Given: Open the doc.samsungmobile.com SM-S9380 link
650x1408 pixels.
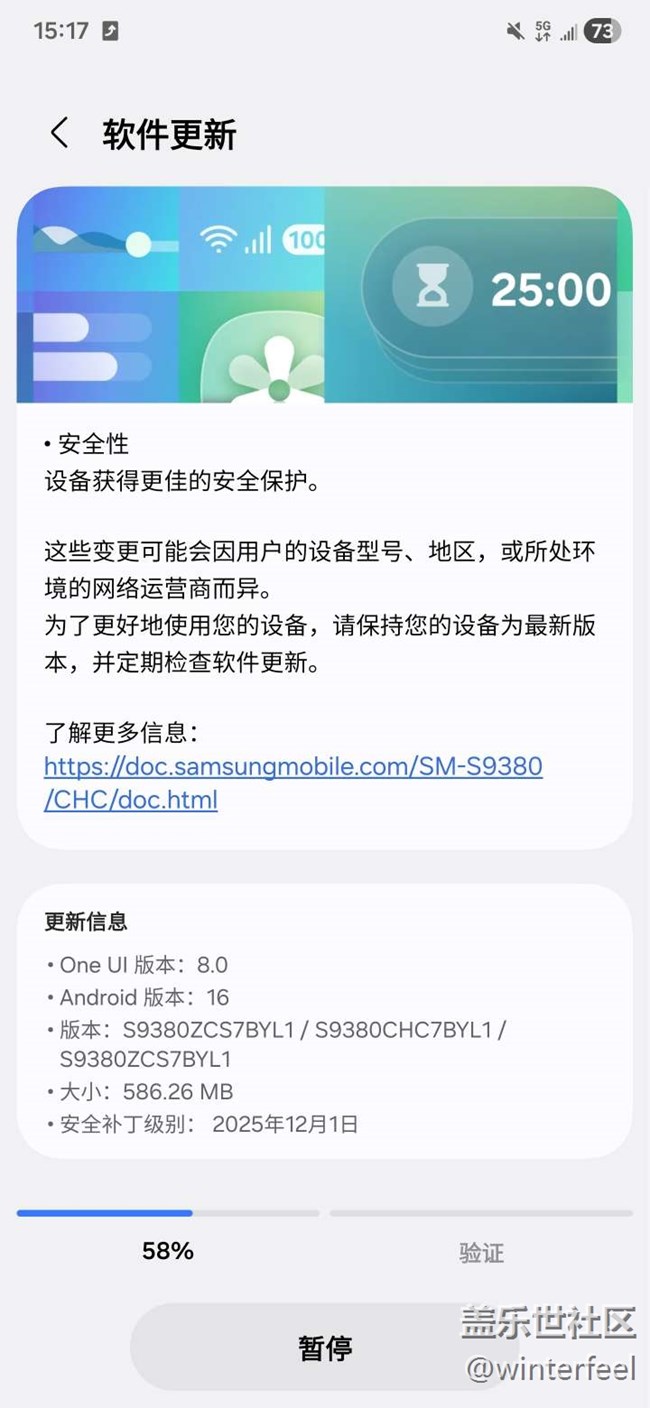Looking at the screenshot, I should (x=292, y=767).
